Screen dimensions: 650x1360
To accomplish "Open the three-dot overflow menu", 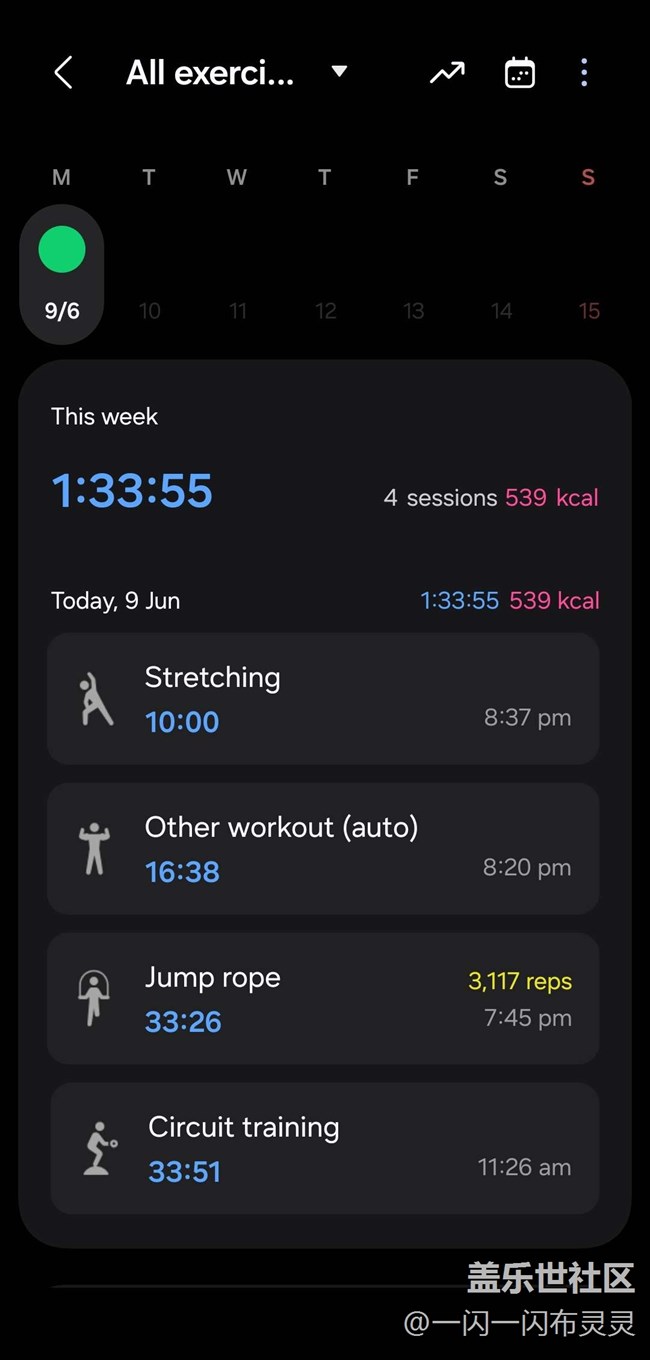I will tap(584, 73).
